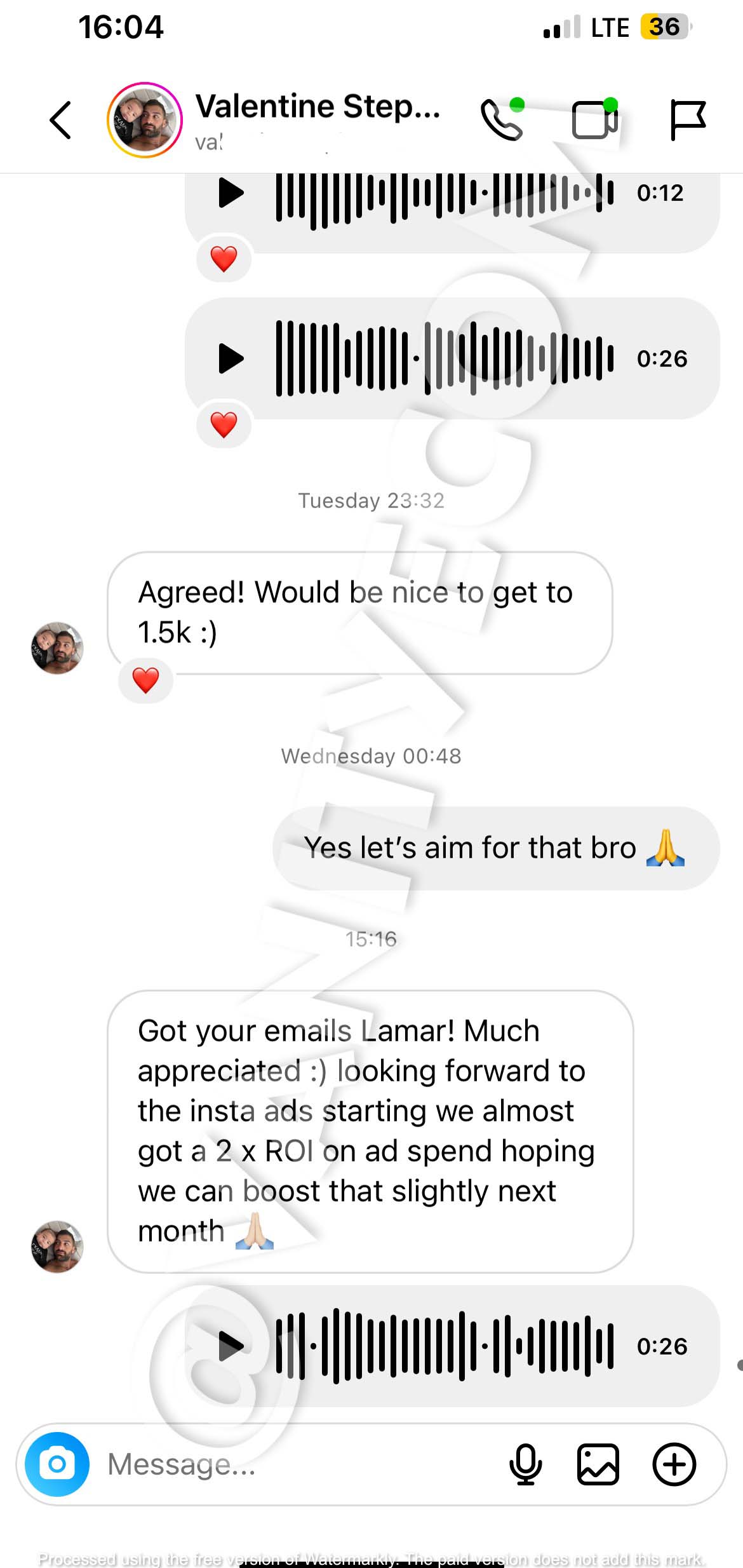View heart reaction on the 1.5k message

(145, 680)
